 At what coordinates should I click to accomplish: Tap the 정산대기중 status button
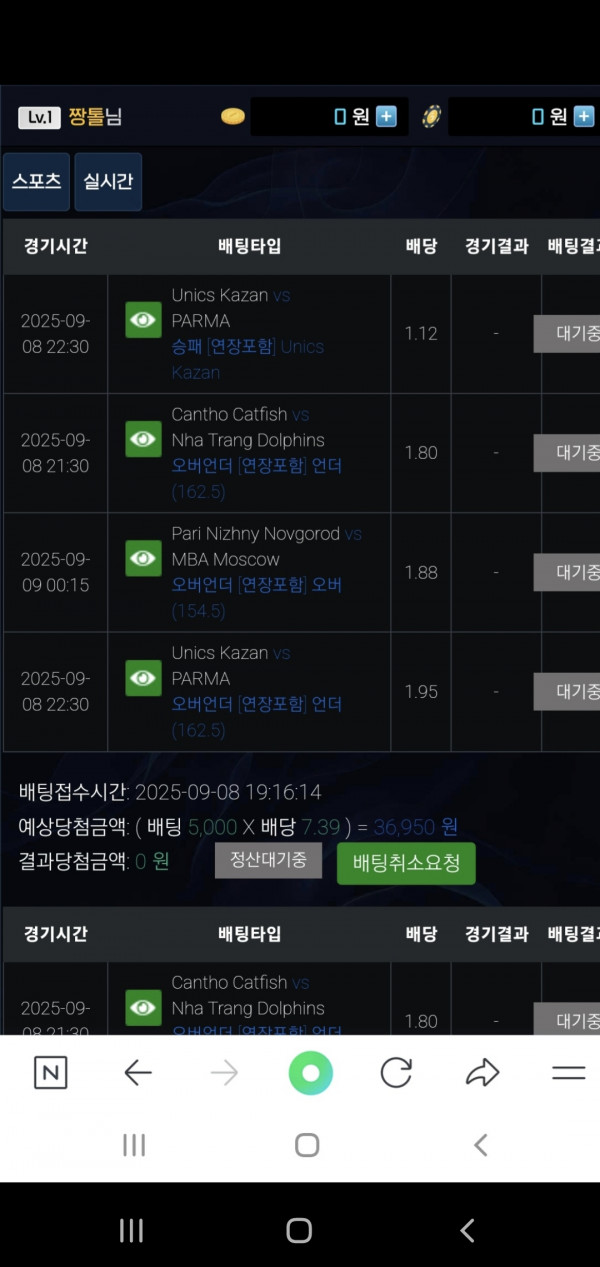click(268, 859)
